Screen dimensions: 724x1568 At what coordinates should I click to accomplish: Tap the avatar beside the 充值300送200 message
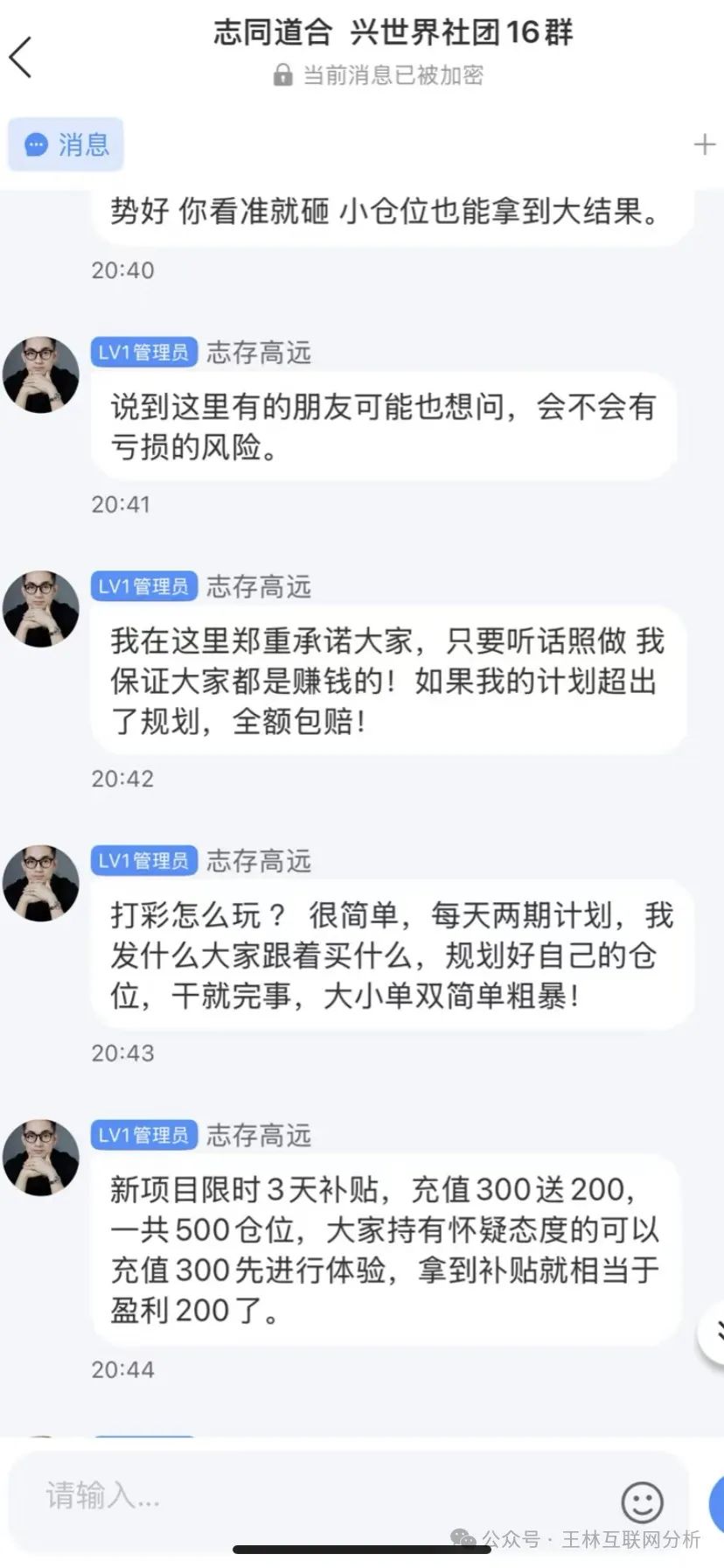point(41,1157)
